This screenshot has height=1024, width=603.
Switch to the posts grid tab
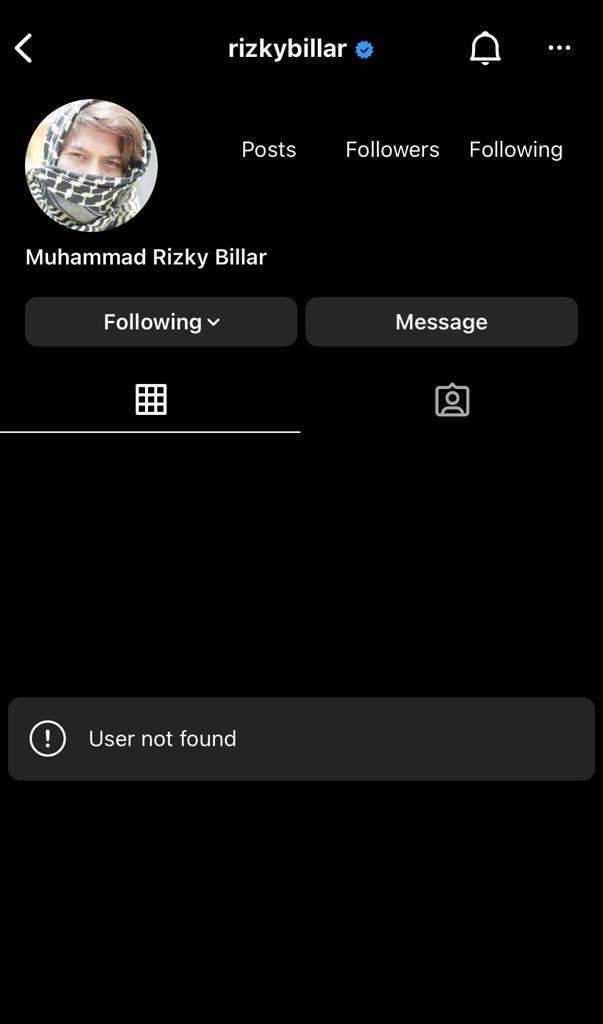point(151,400)
